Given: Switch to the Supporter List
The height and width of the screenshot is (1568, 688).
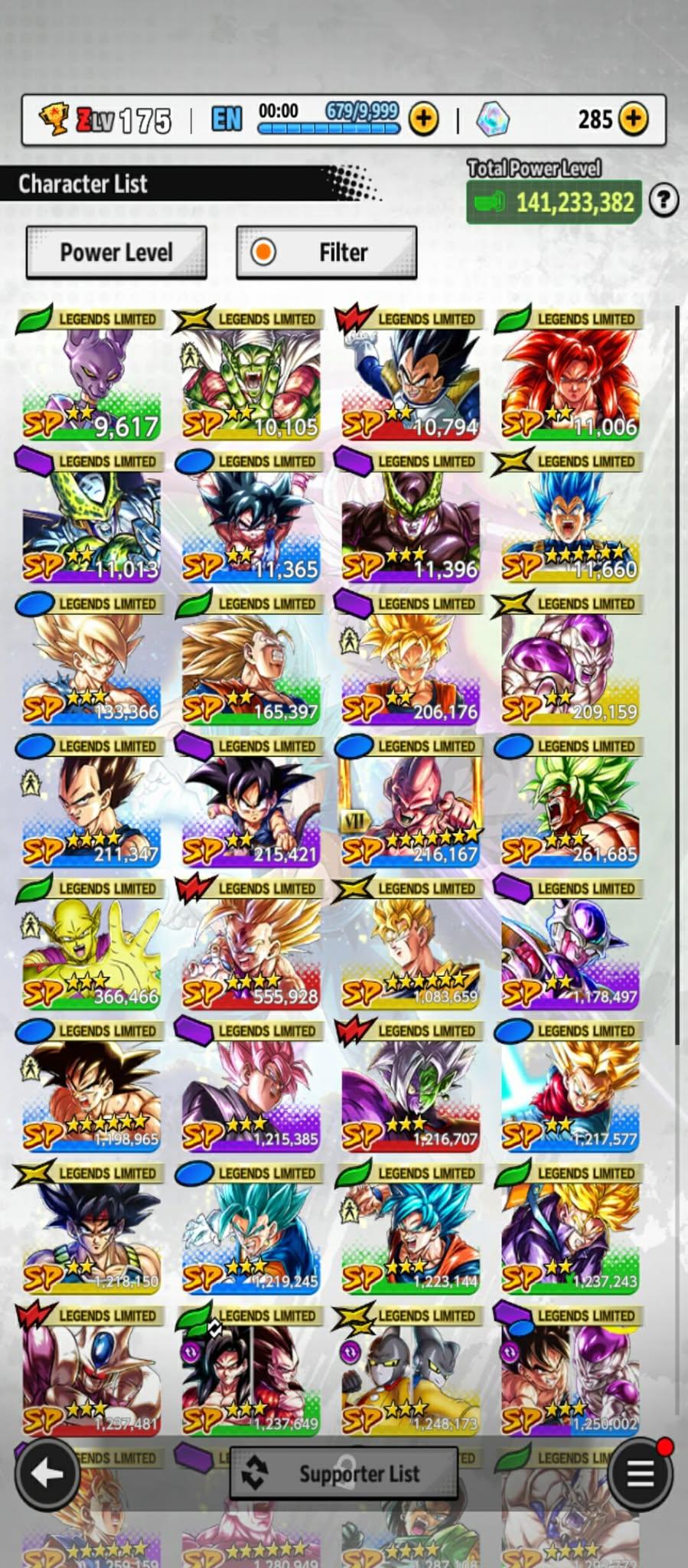Looking at the screenshot, I should pos(344,1473).
